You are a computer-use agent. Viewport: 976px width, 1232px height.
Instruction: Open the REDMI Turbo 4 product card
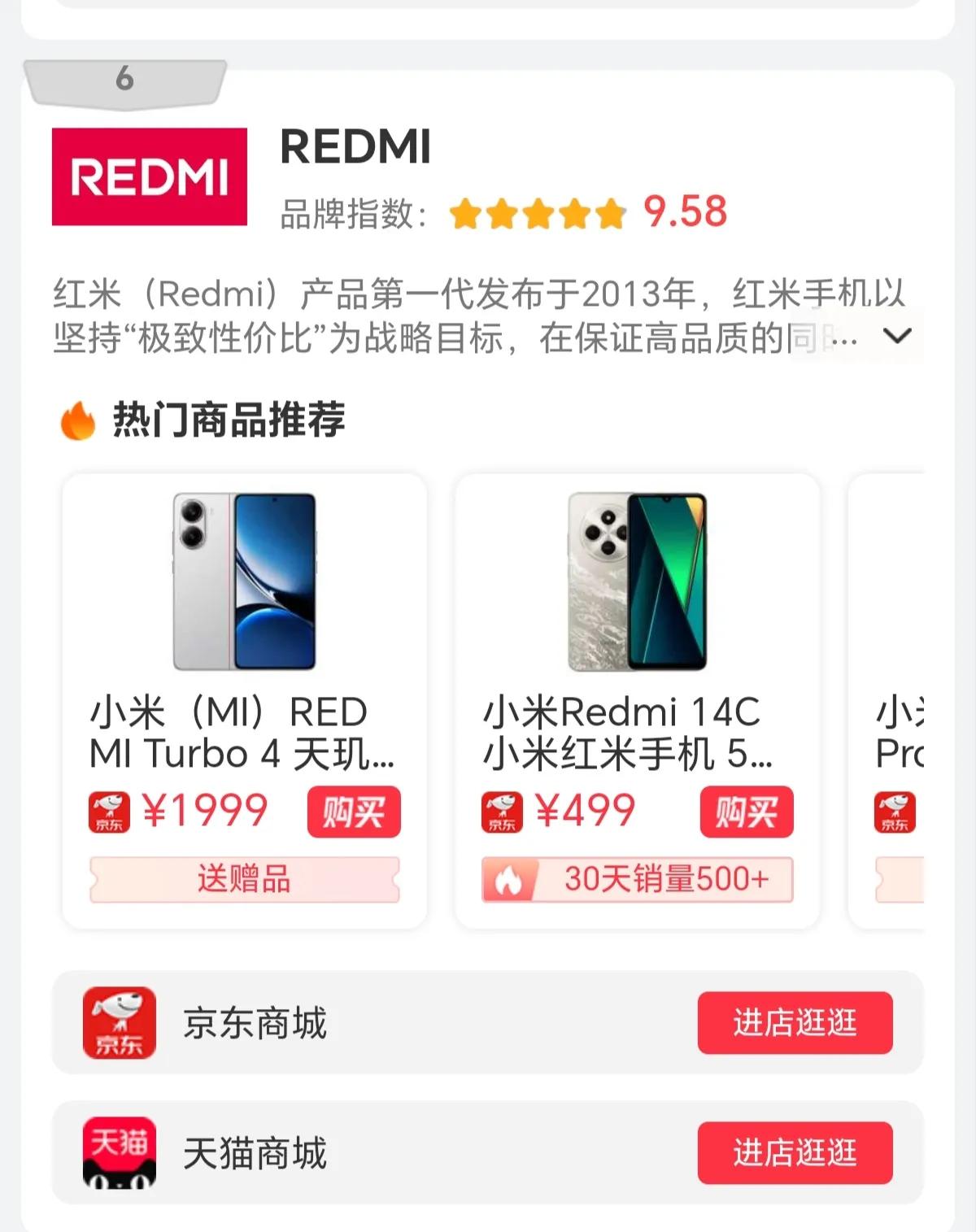tap(244, 618)
